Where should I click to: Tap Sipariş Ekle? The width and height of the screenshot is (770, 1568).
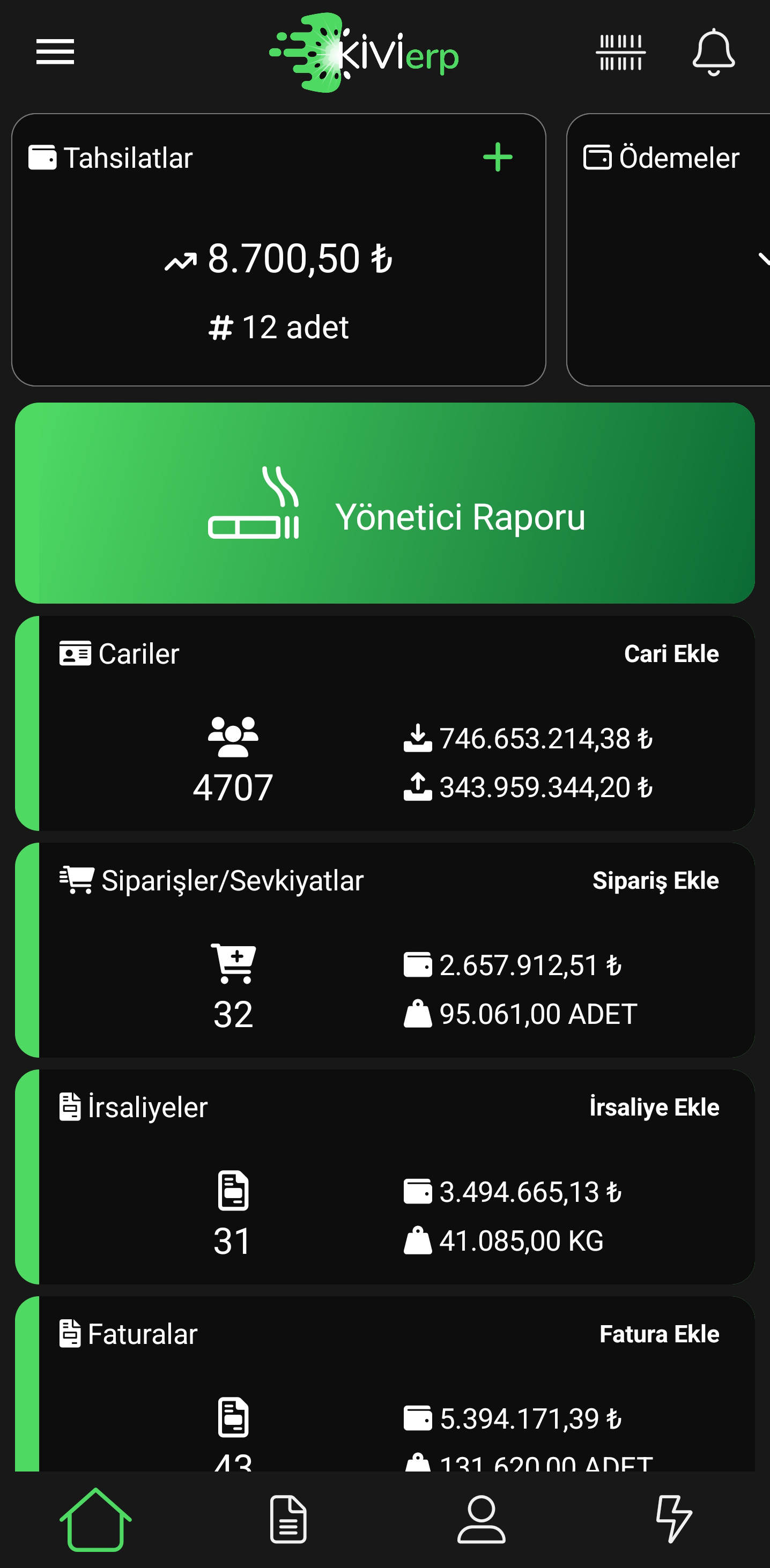(x=655, y=881)
